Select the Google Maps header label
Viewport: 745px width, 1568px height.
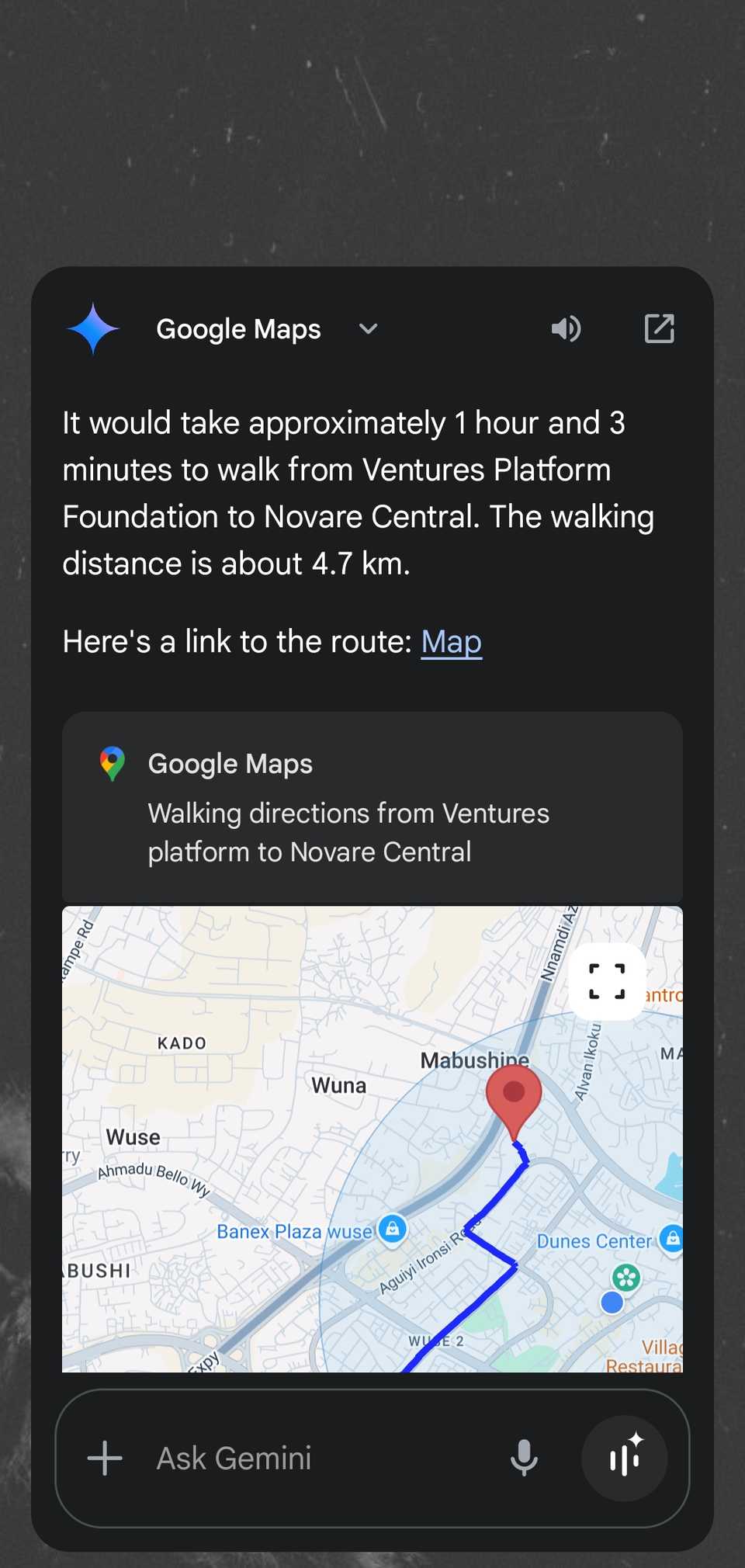[237, 328]
